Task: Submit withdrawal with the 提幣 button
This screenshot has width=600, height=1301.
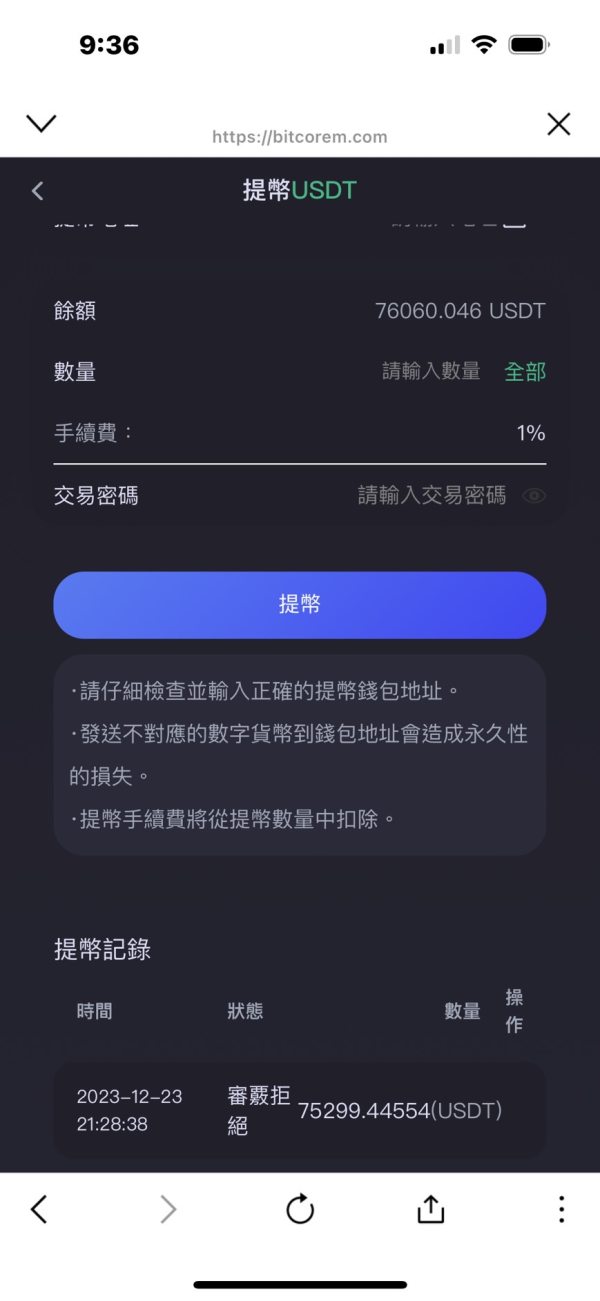Action: pyautogui.click(x=300, y=605)
